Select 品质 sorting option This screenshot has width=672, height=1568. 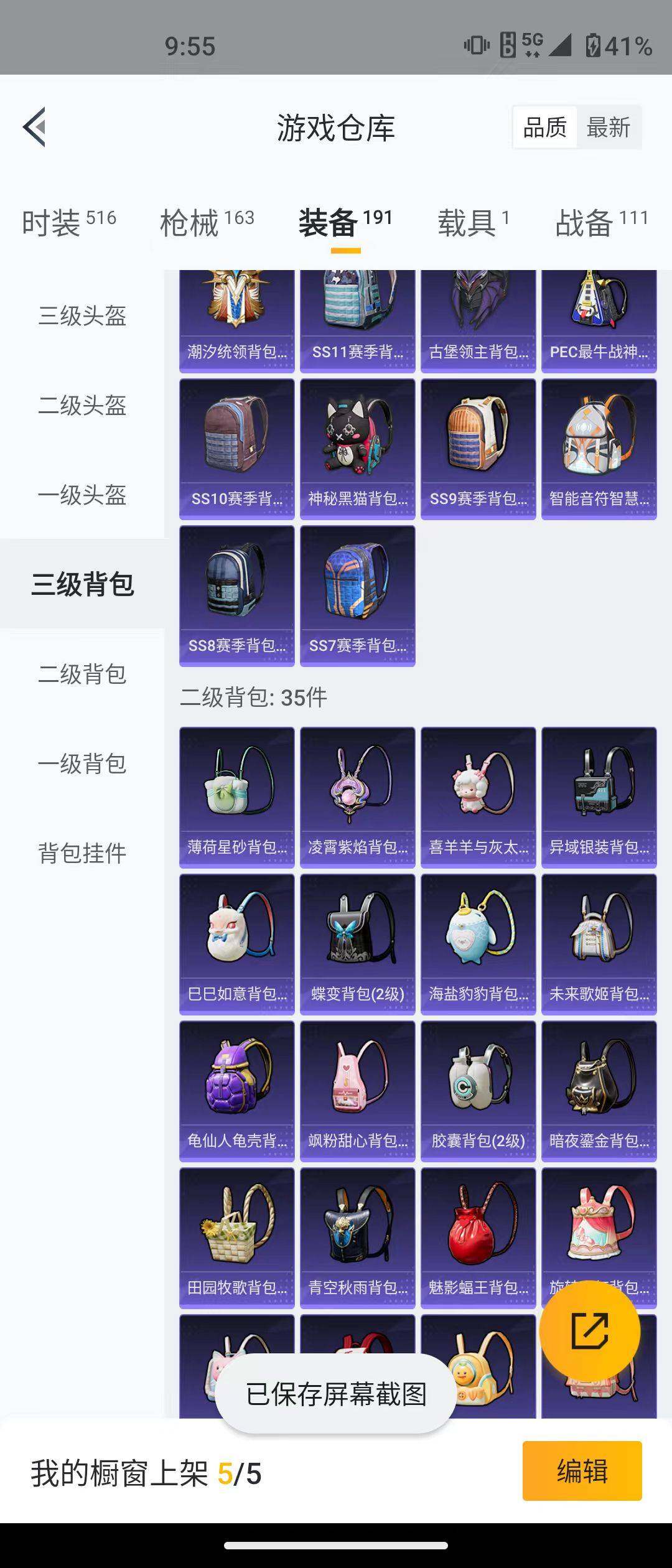click(x=546, y=127)
